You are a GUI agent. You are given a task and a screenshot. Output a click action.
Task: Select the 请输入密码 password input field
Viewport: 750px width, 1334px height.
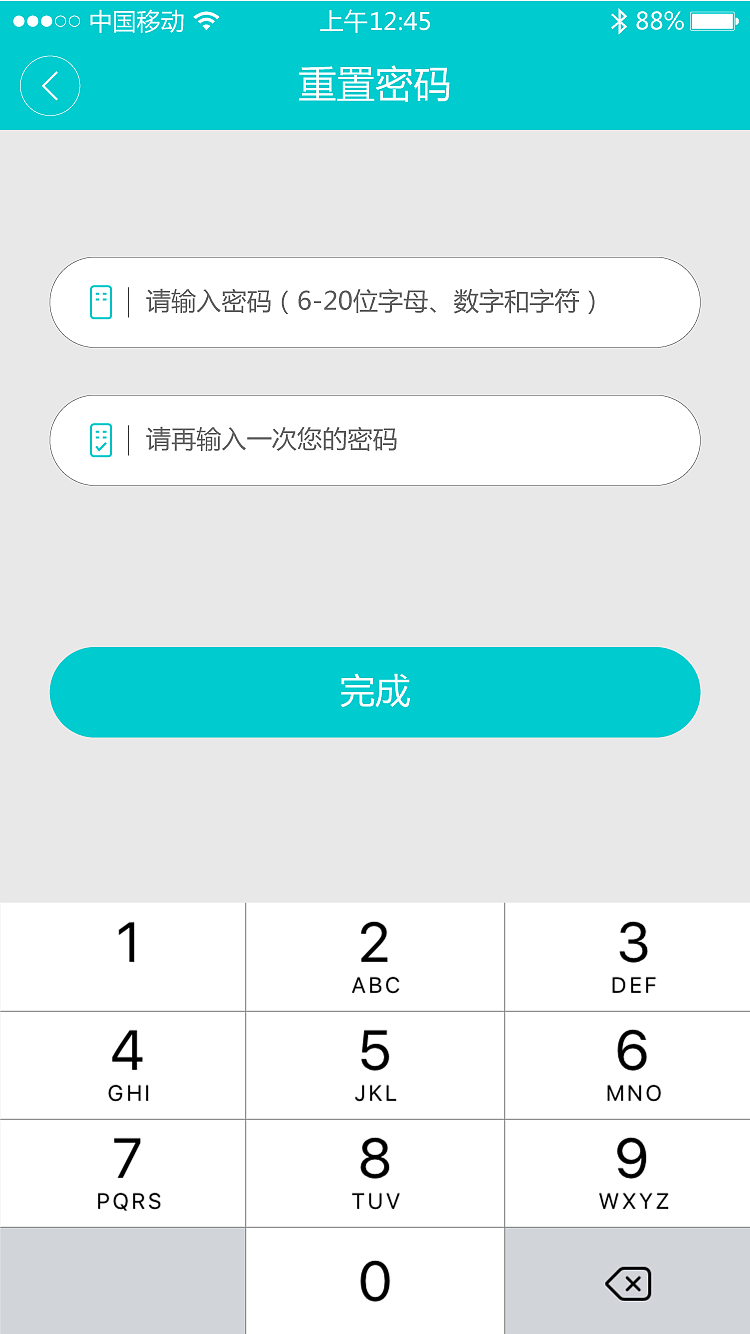(x=375, y=302)
